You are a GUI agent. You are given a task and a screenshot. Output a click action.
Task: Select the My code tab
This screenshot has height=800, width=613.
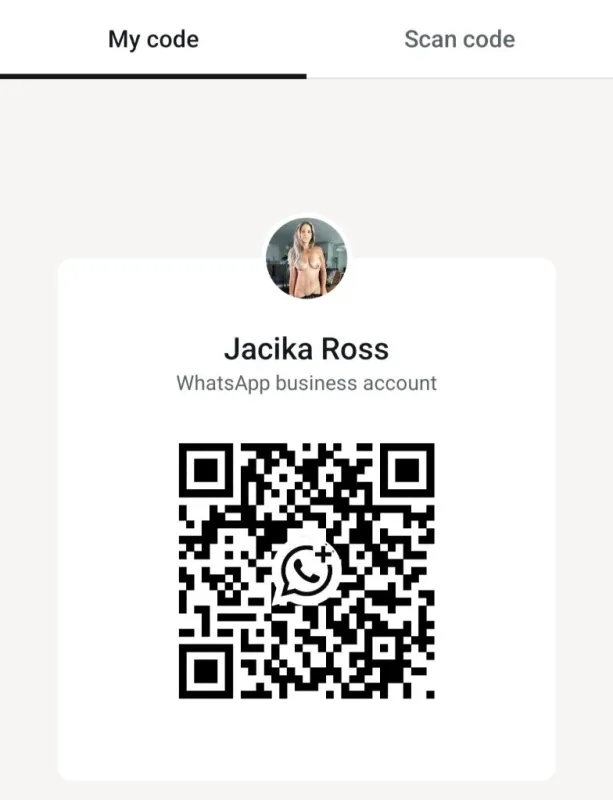[153, 40]
